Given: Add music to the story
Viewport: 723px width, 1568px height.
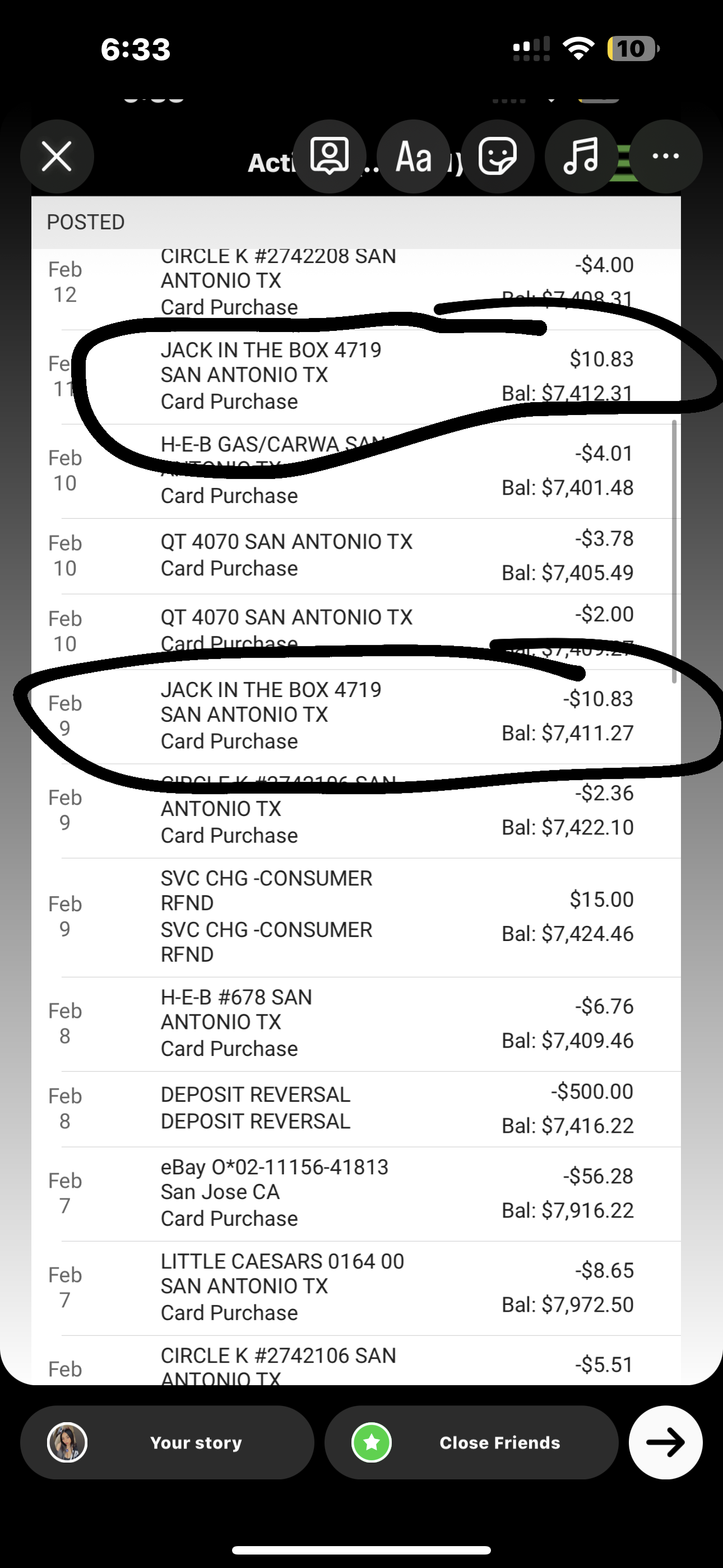Looking at the screenshot, I should pos(581,156).
